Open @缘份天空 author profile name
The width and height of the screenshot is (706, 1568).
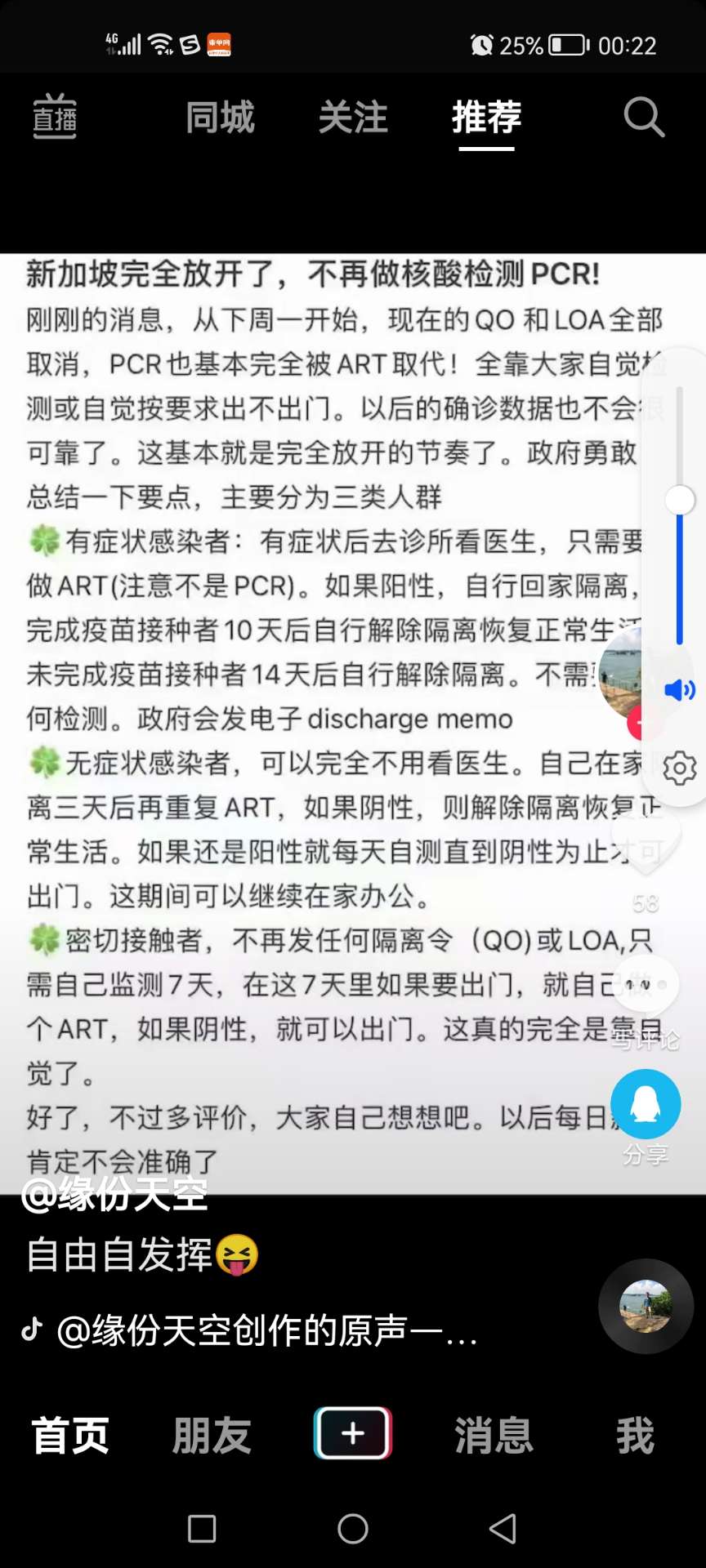(114, 1196)
